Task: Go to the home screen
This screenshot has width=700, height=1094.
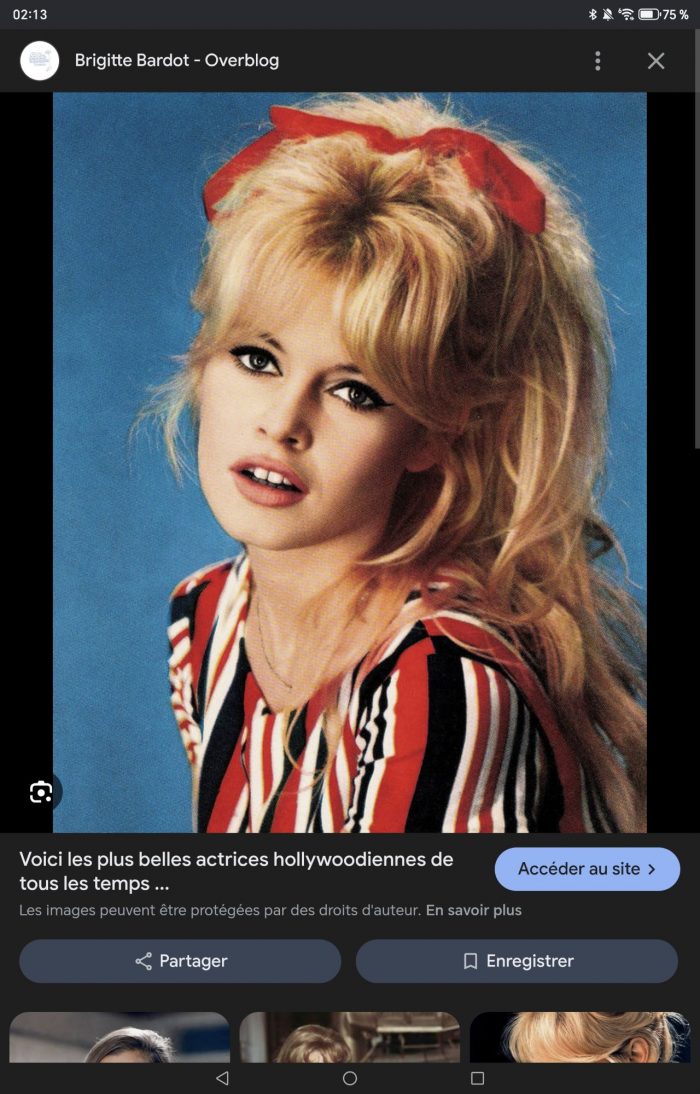Action: tap(350, 1078)
